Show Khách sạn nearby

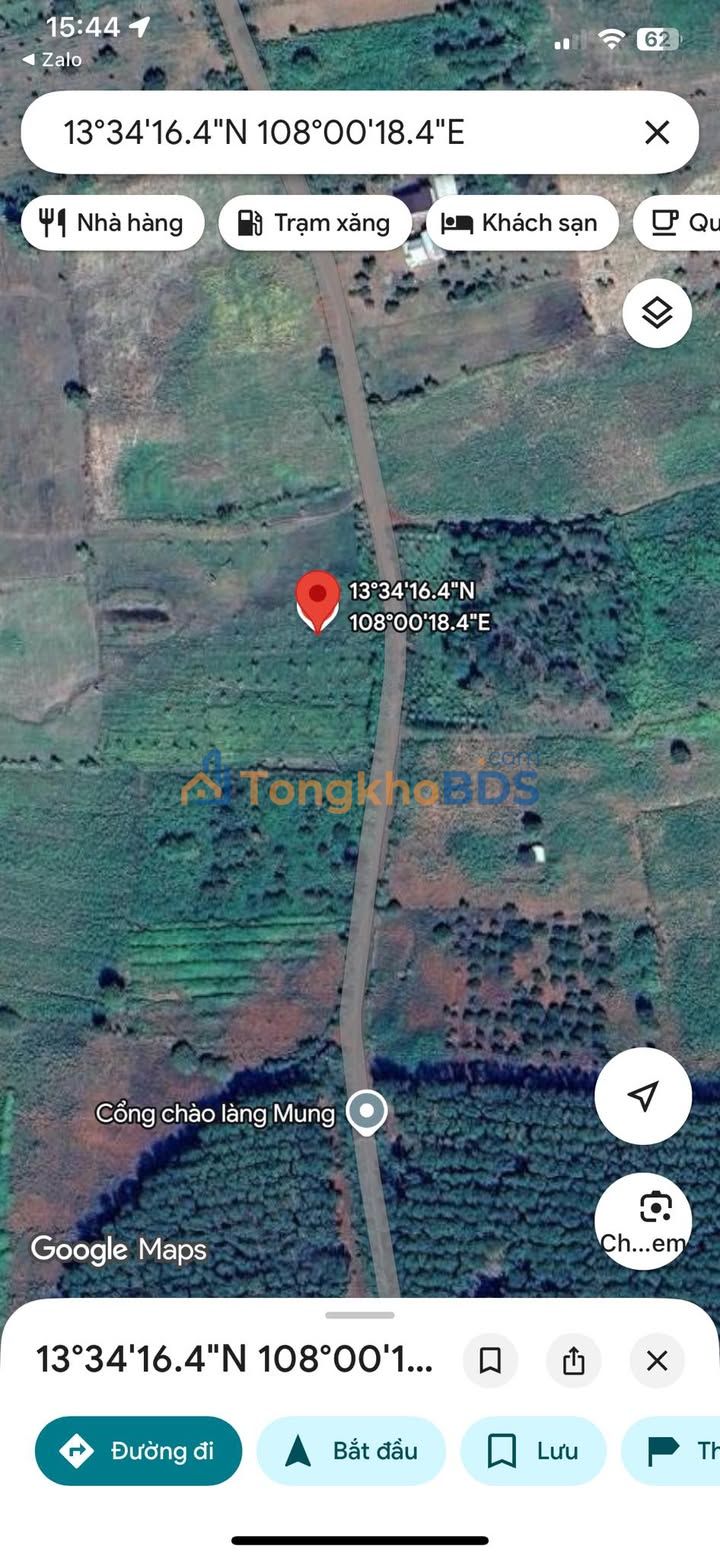coord(521,222)
